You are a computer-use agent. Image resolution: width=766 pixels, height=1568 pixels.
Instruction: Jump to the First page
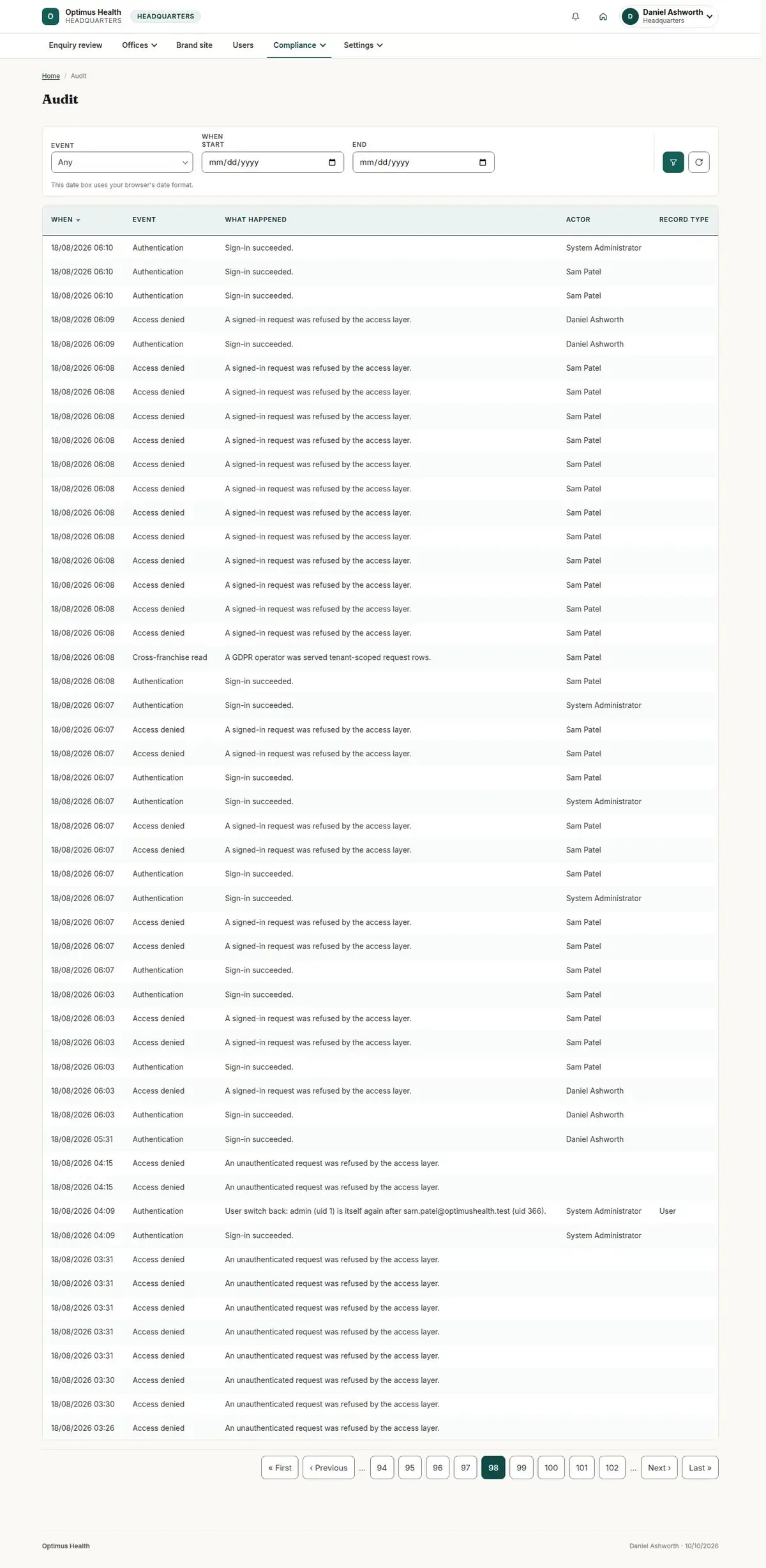pyautogui.click(x=280, y=1468)
